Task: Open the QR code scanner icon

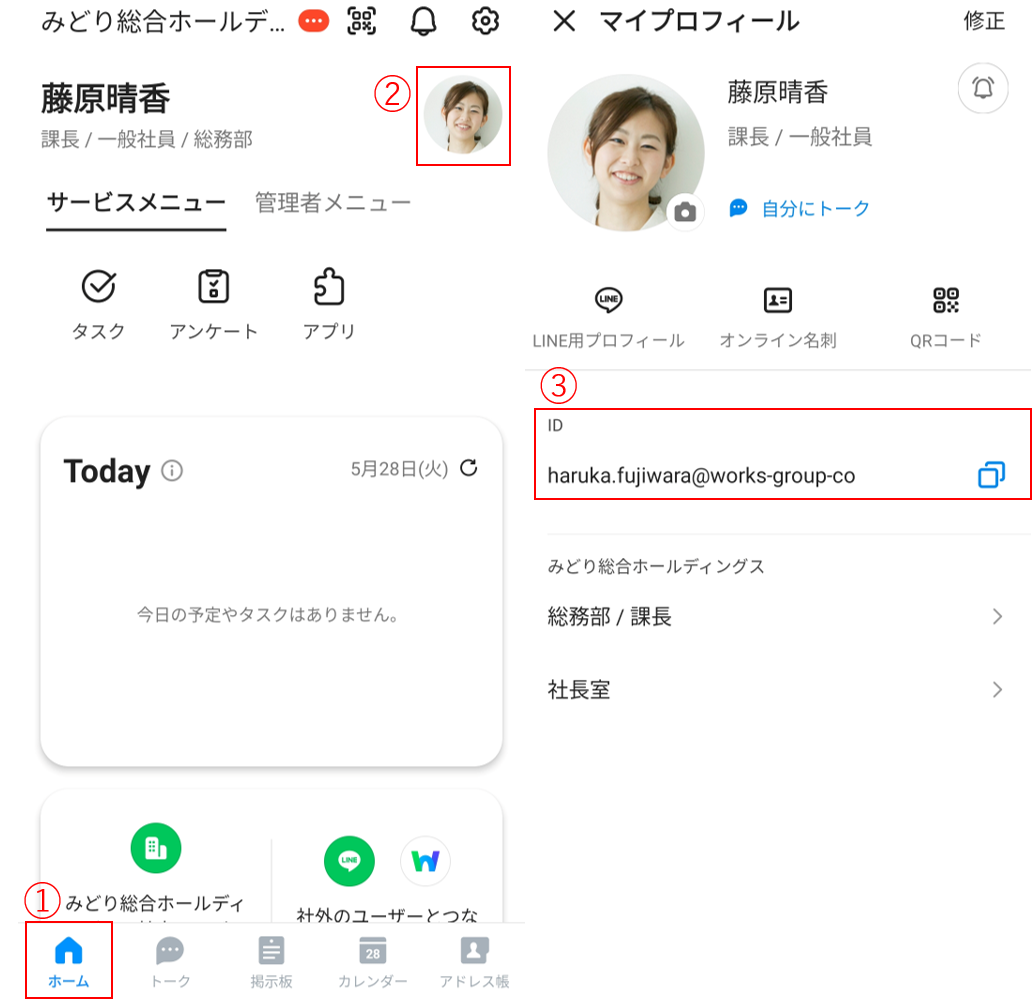Action: (x=362, y=21)
